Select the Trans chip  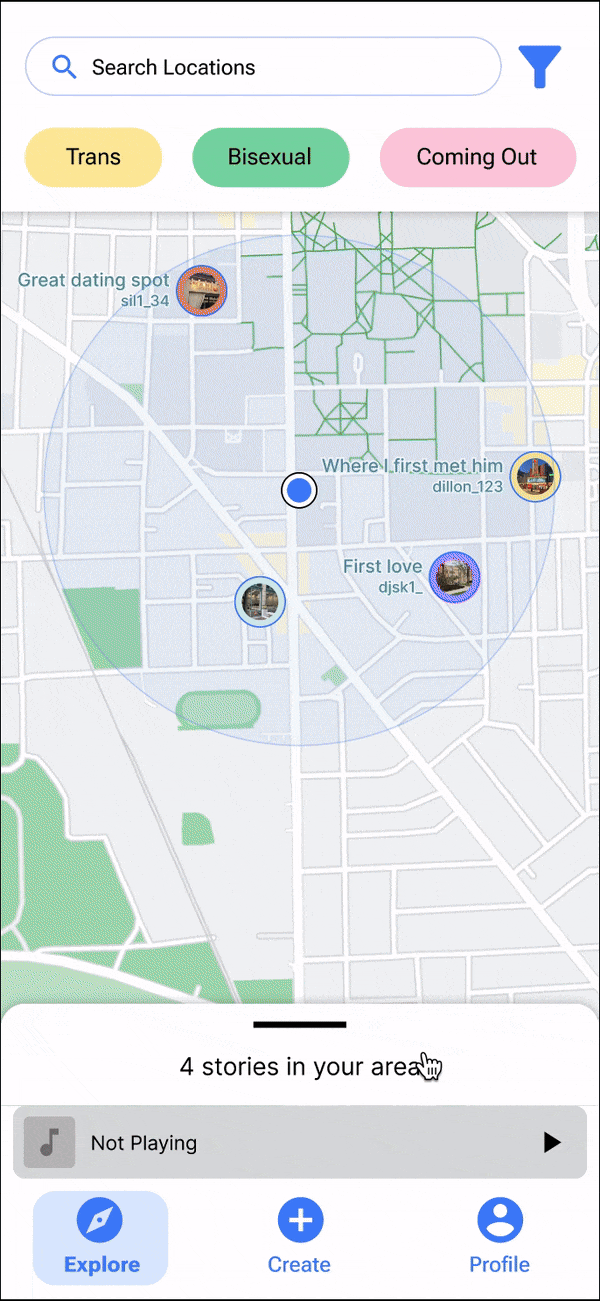93,157
